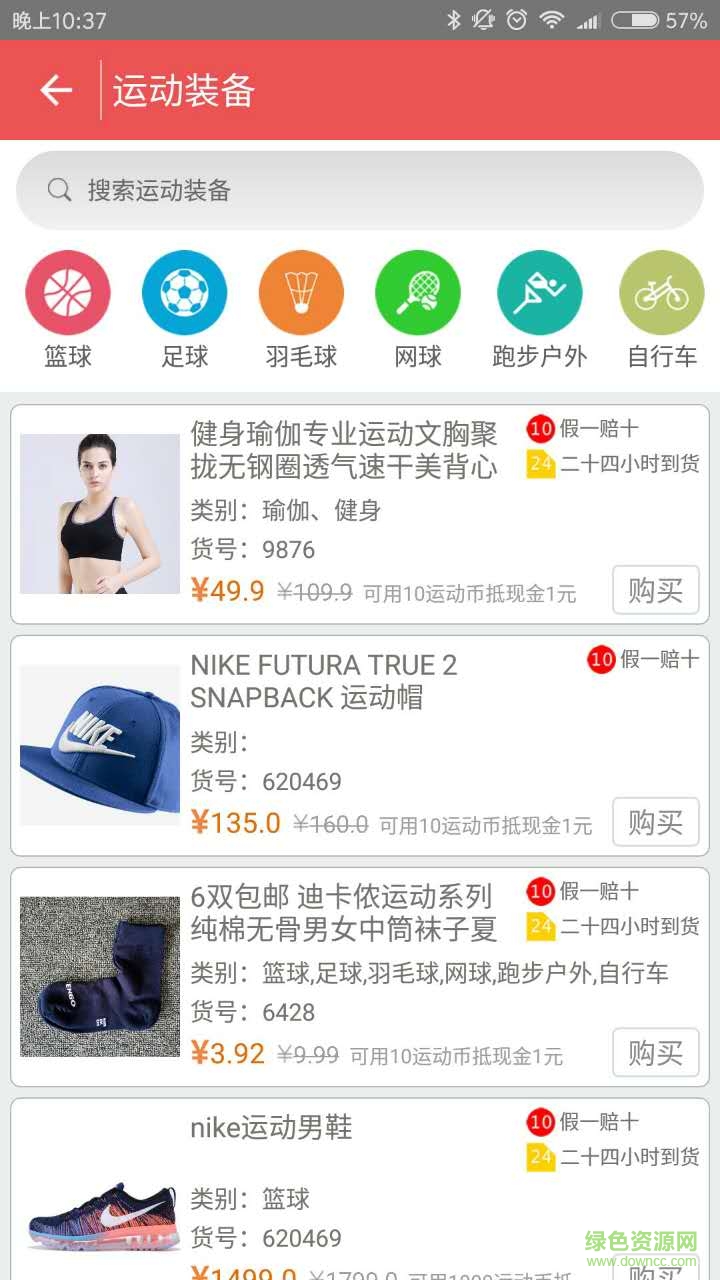View the NIKE FUTURA TRUE 2 SNAPBACK item

tap(323, 681)
